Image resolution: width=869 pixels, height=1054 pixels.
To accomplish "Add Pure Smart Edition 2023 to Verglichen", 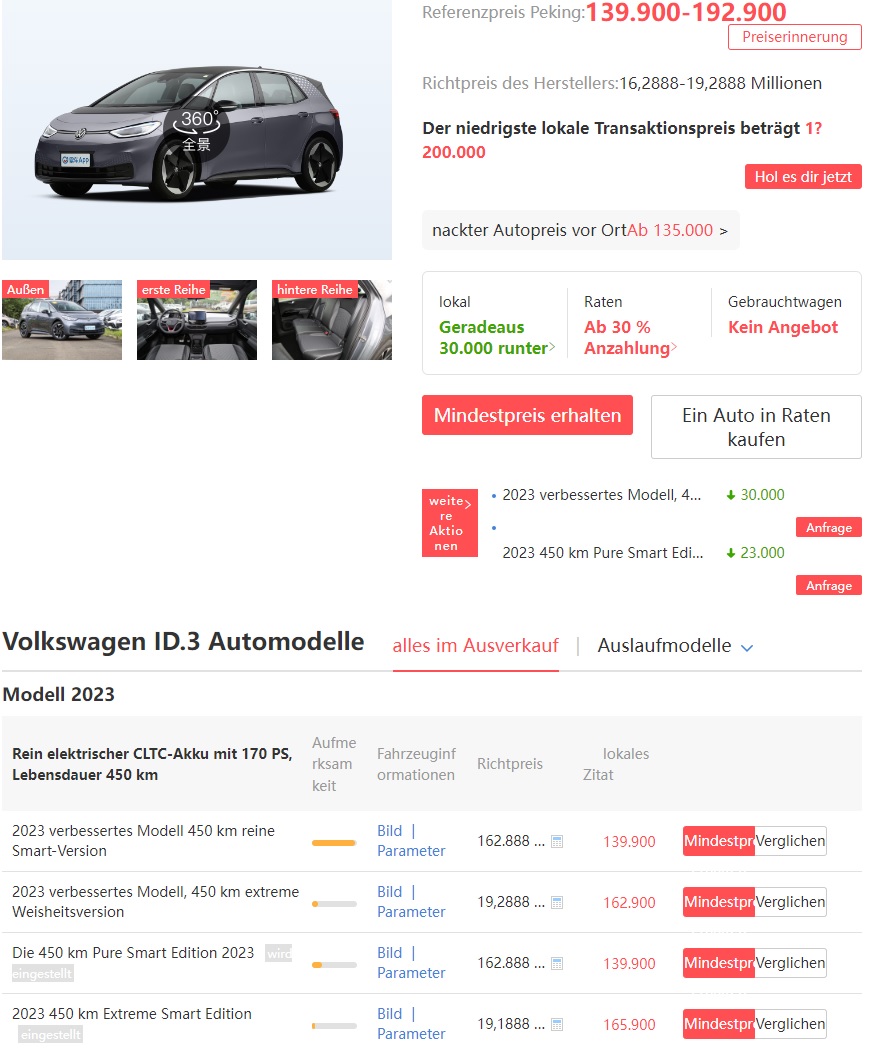I will coord(790,963).
